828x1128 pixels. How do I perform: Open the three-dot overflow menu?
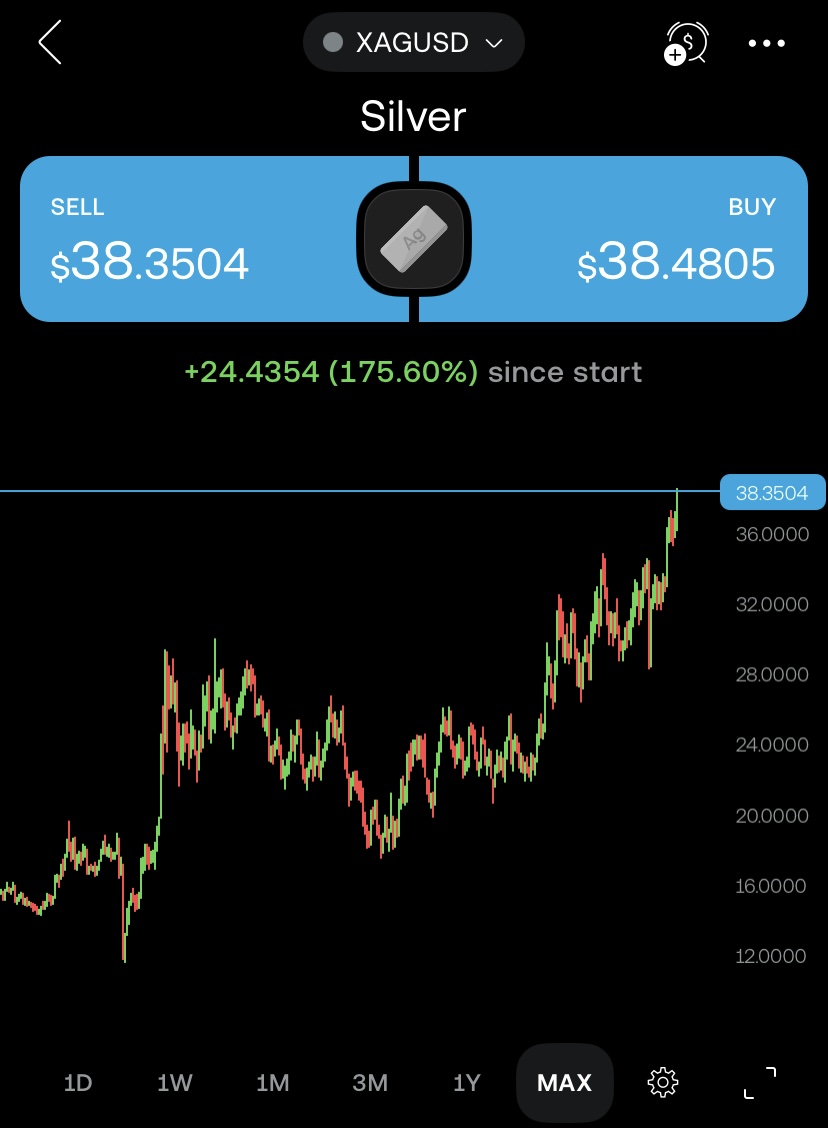click(767, 43)
